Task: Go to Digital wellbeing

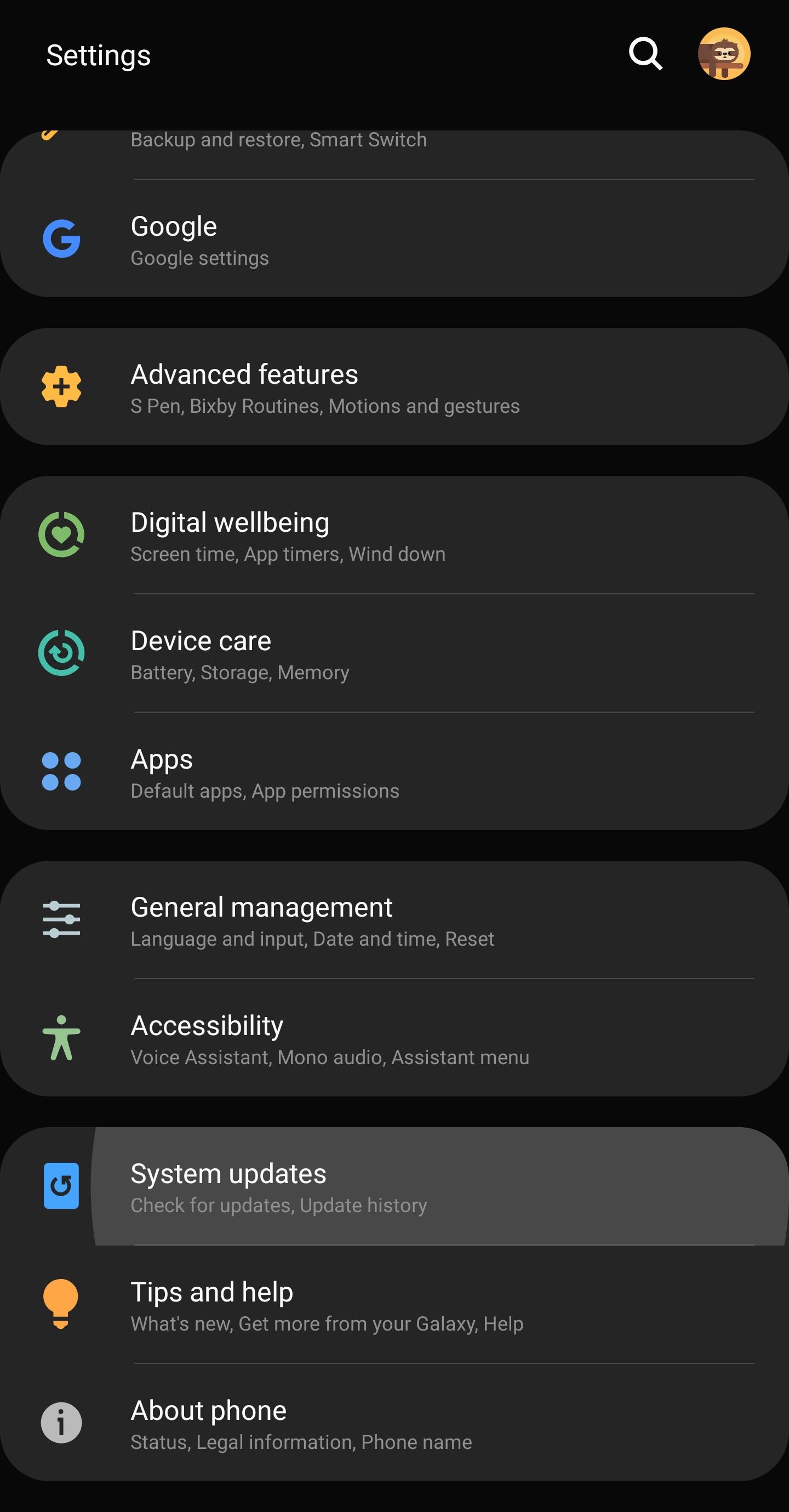Action: [x=393, y=535]
